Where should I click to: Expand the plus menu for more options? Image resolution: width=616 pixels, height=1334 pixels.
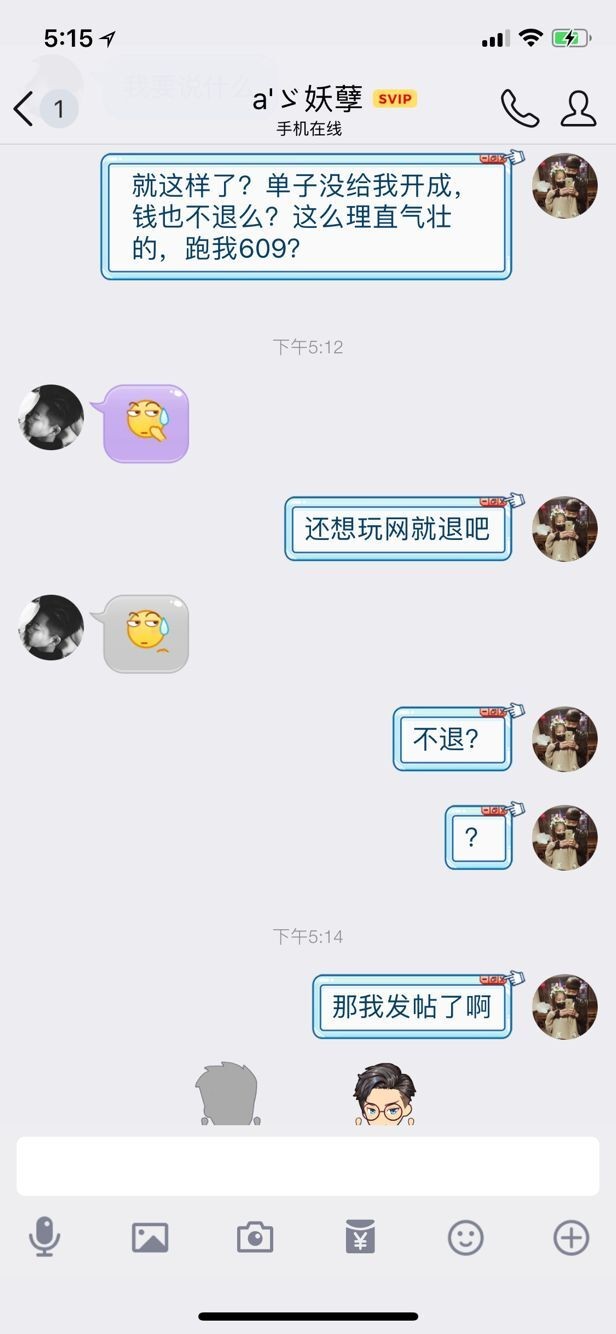tap(571, 1238)
